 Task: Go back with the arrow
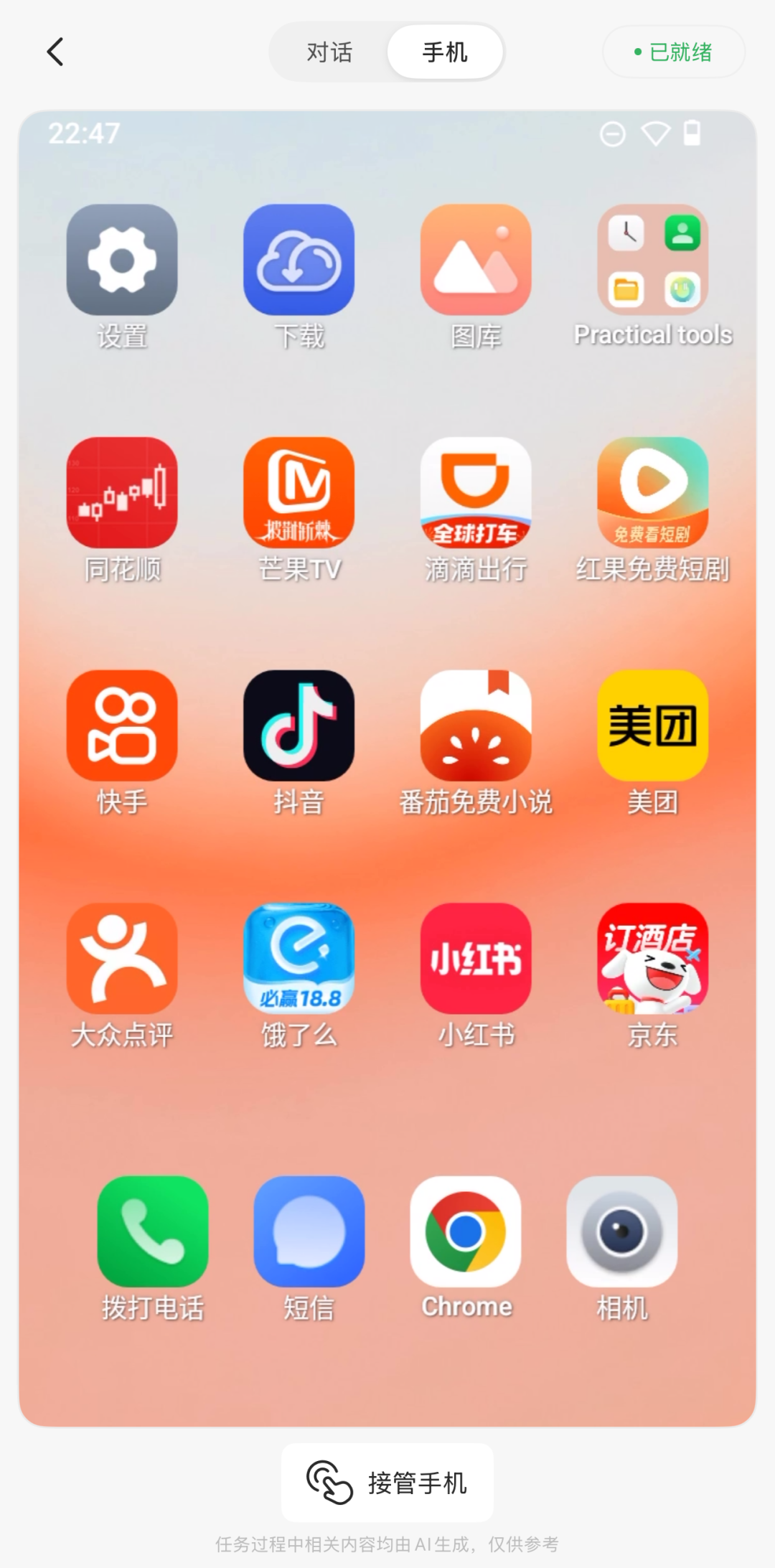point(55,52)
